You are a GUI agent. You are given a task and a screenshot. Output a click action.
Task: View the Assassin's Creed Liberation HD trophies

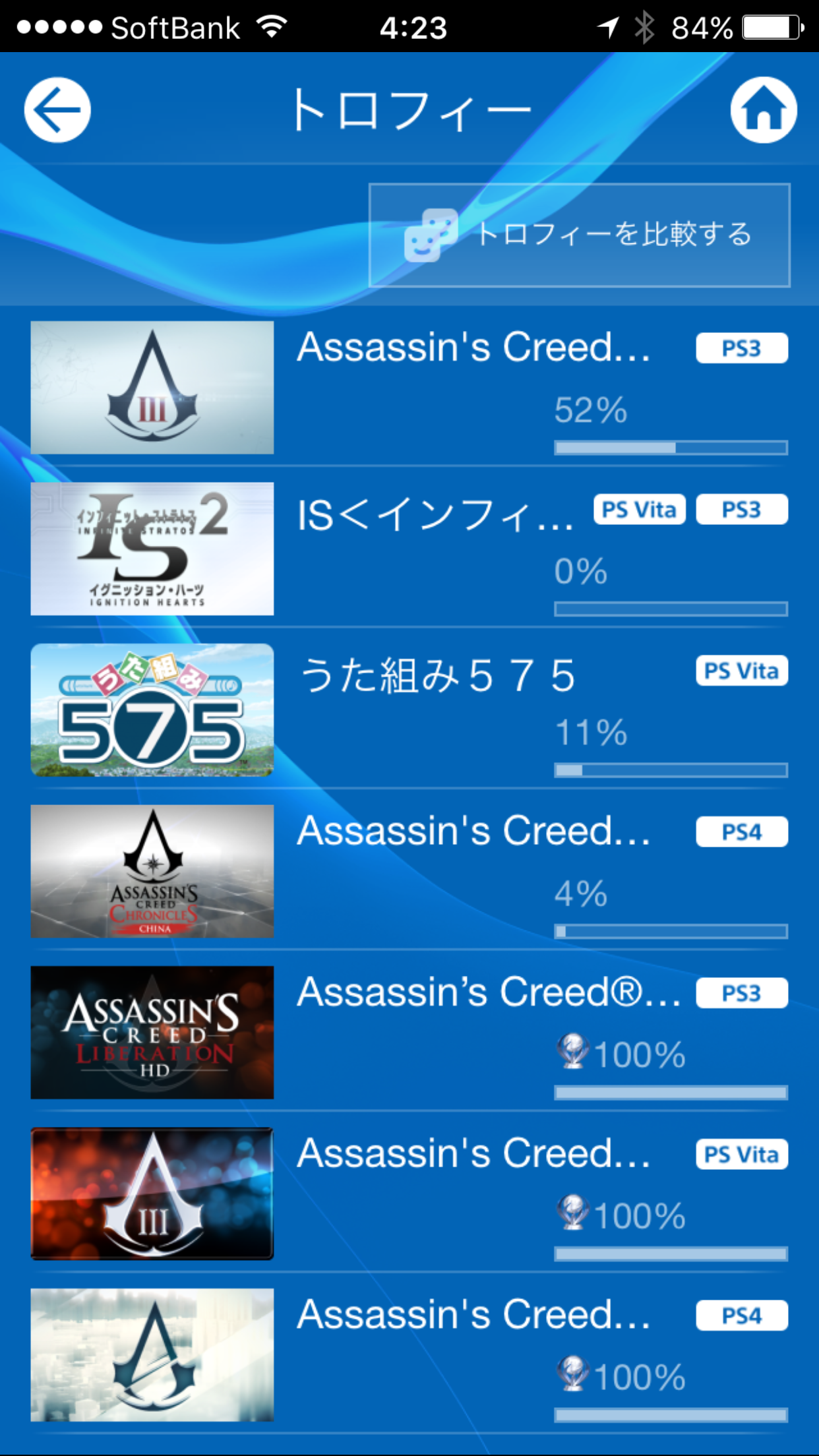coord(409,1033)
